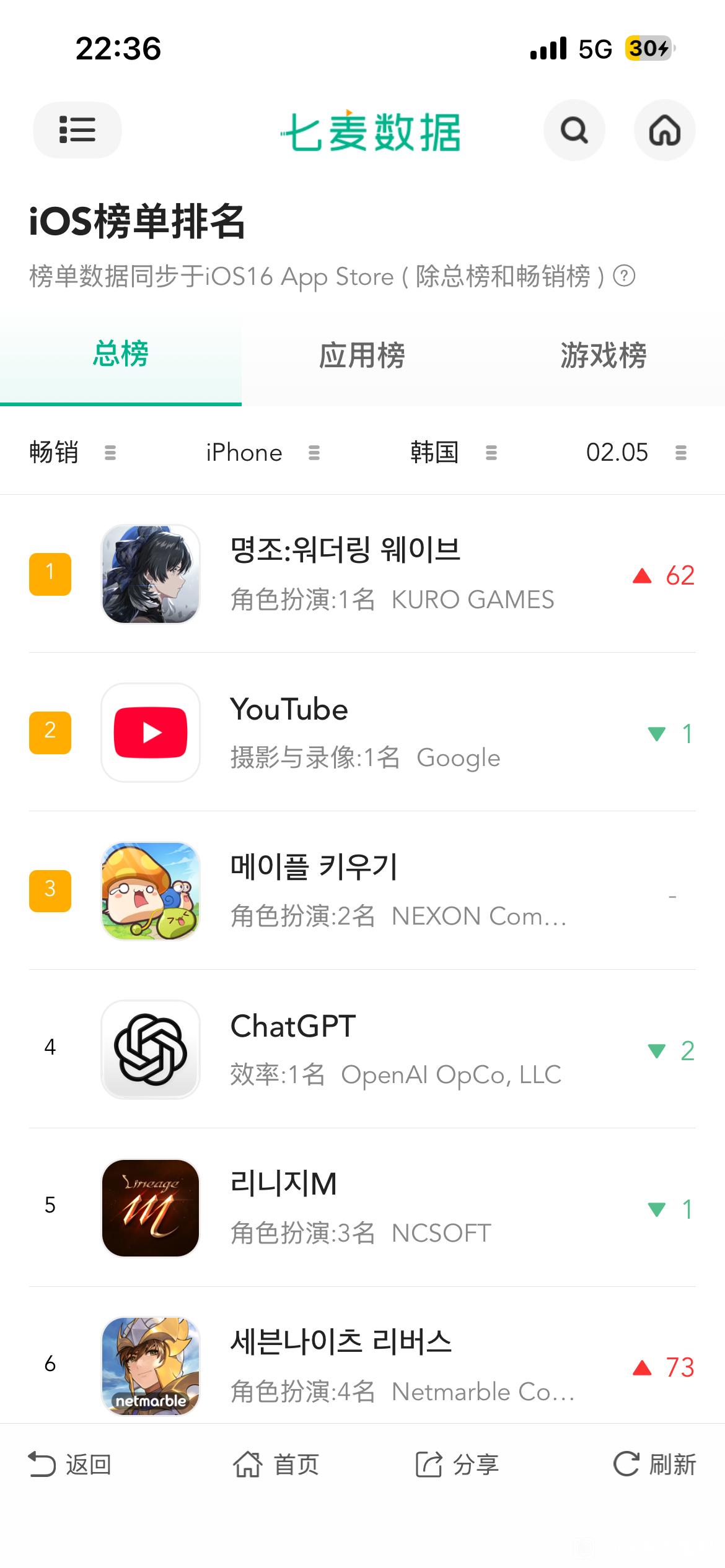The width and height of the screenshot is (725, 1568).
Task: Change the iPhone device filter
Action: tap(263, 453)
